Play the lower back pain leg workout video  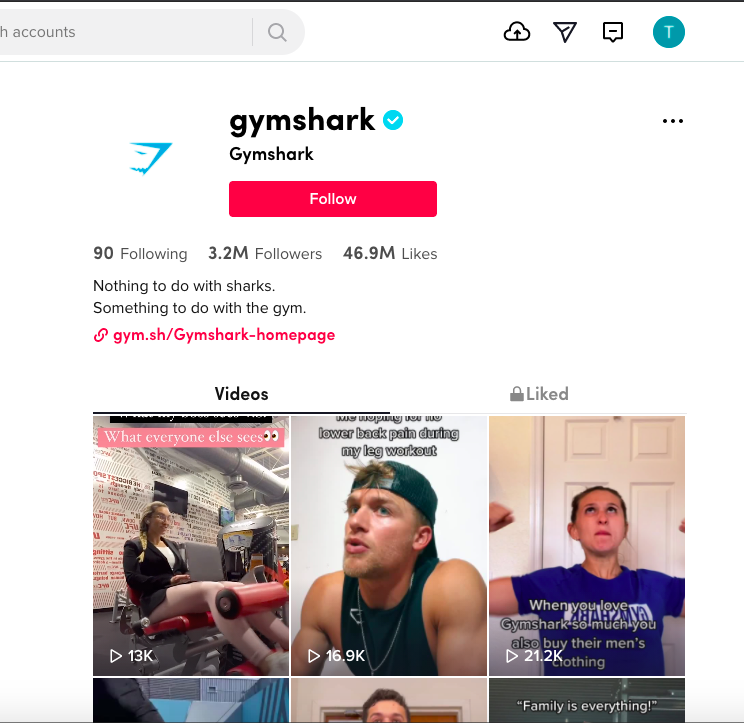coord(389,546)
